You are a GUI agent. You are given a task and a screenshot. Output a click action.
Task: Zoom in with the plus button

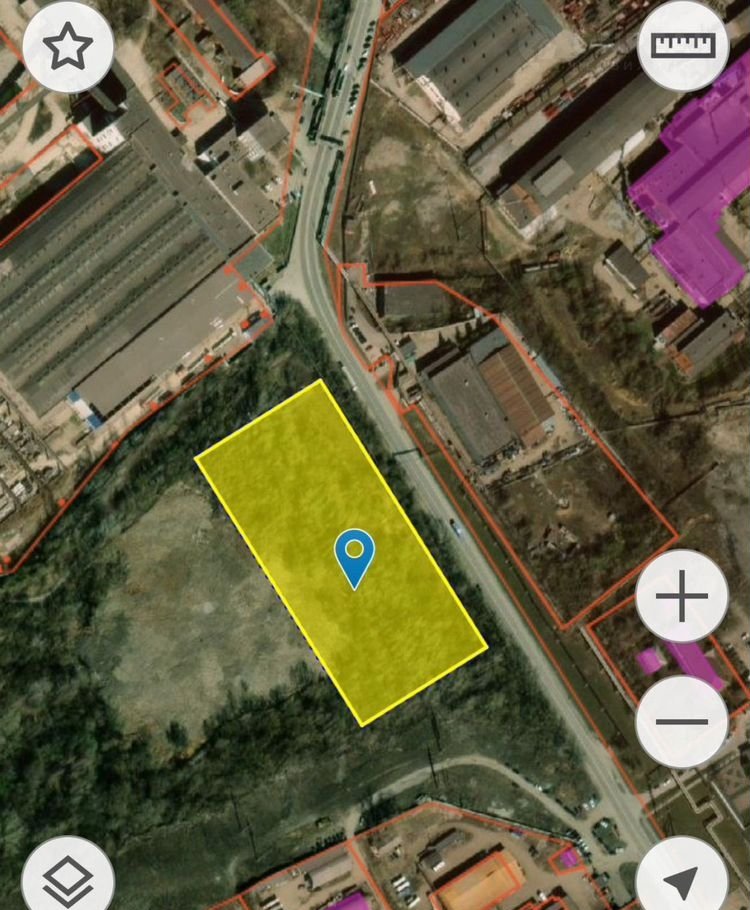click(x=682, y=597)
